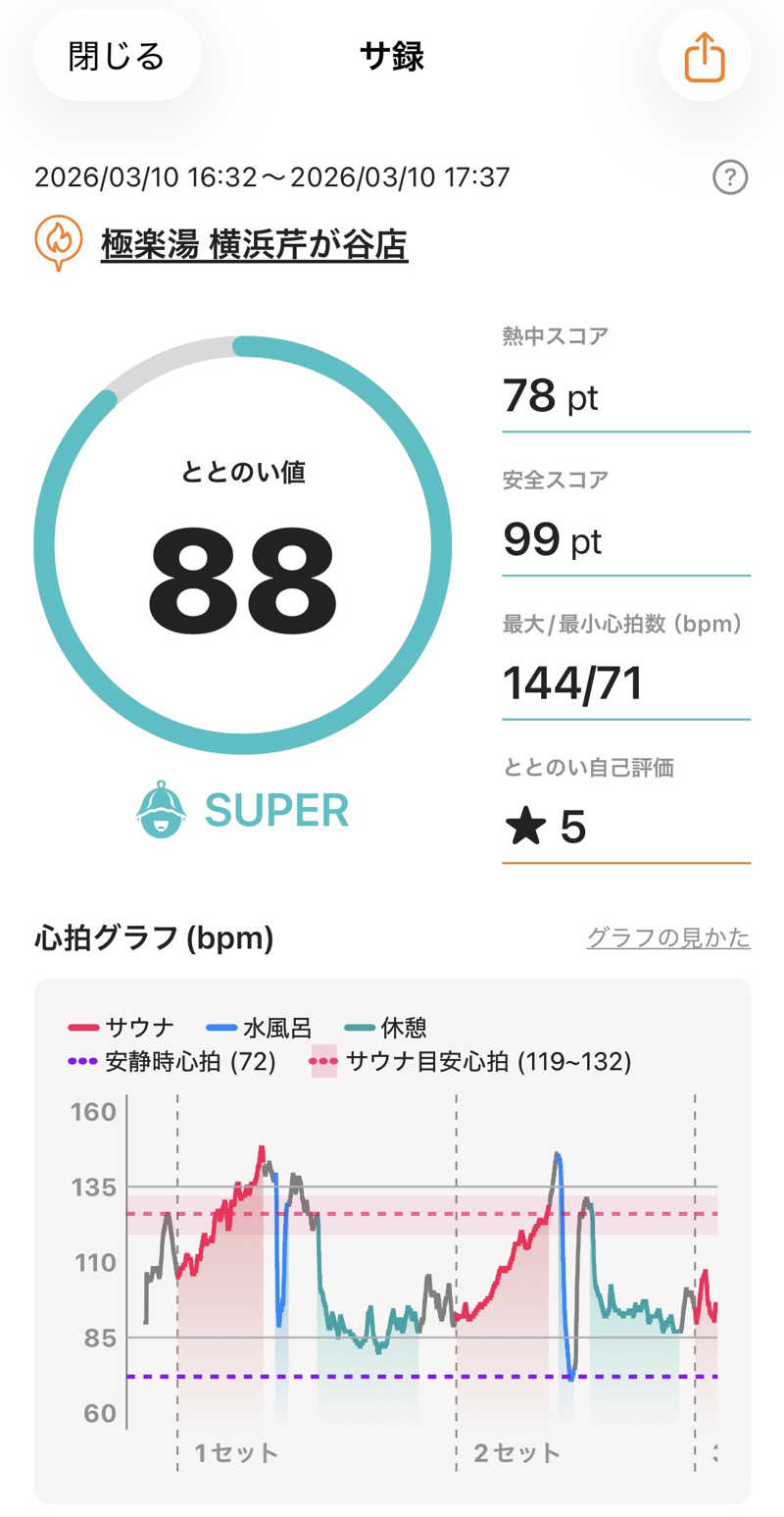Viewport: 784px width, 1517px height.
Task: Share this サ録 record
Action: coord(704,57)
